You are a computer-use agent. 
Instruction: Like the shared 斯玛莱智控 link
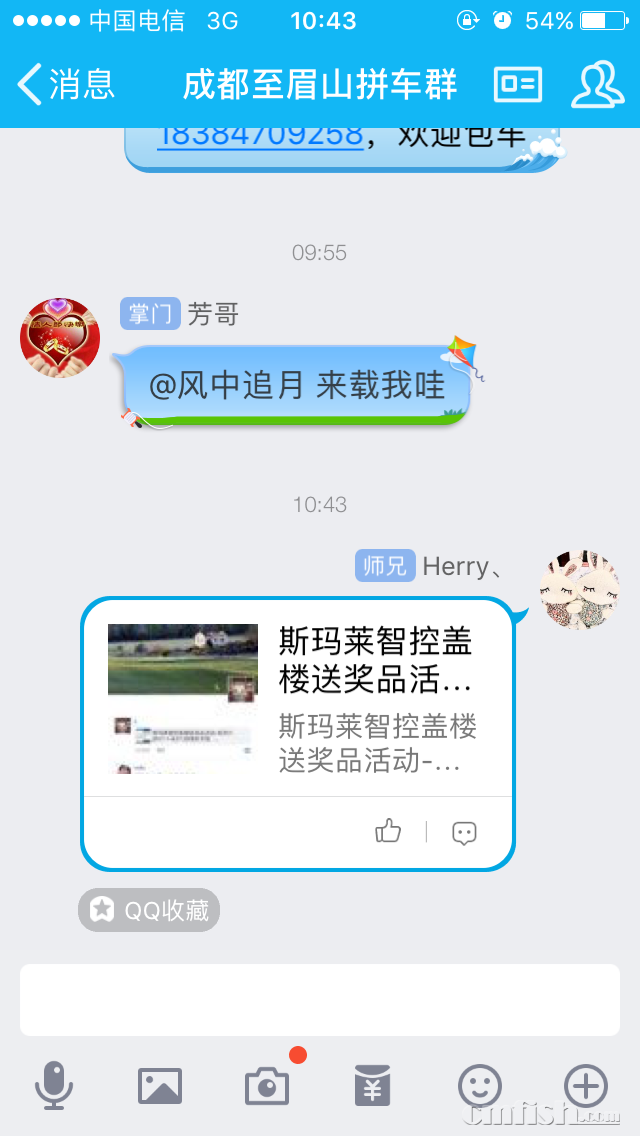pos(388,831)
